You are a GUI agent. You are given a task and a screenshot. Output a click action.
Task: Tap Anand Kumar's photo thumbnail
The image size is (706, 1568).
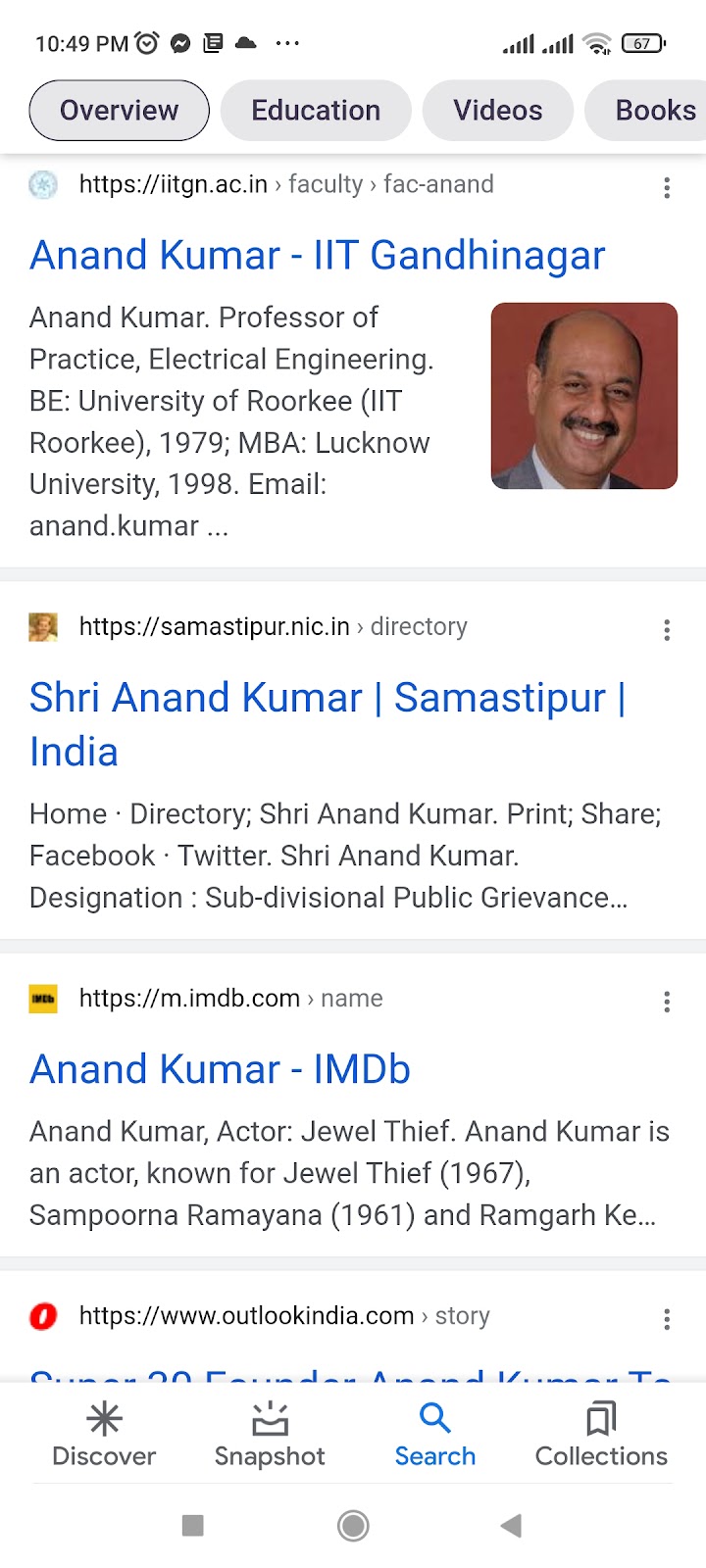583,396
